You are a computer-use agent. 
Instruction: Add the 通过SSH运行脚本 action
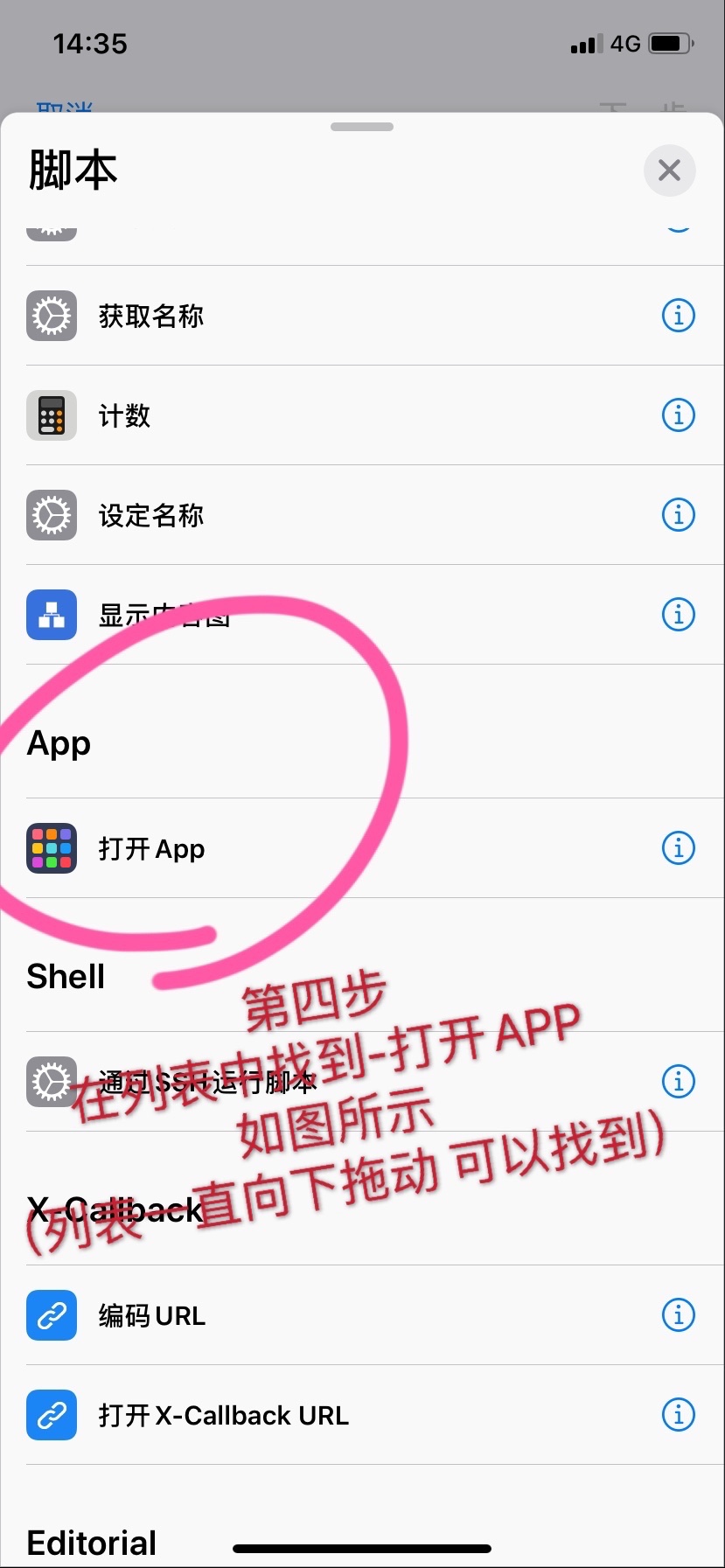[207, 1082]
